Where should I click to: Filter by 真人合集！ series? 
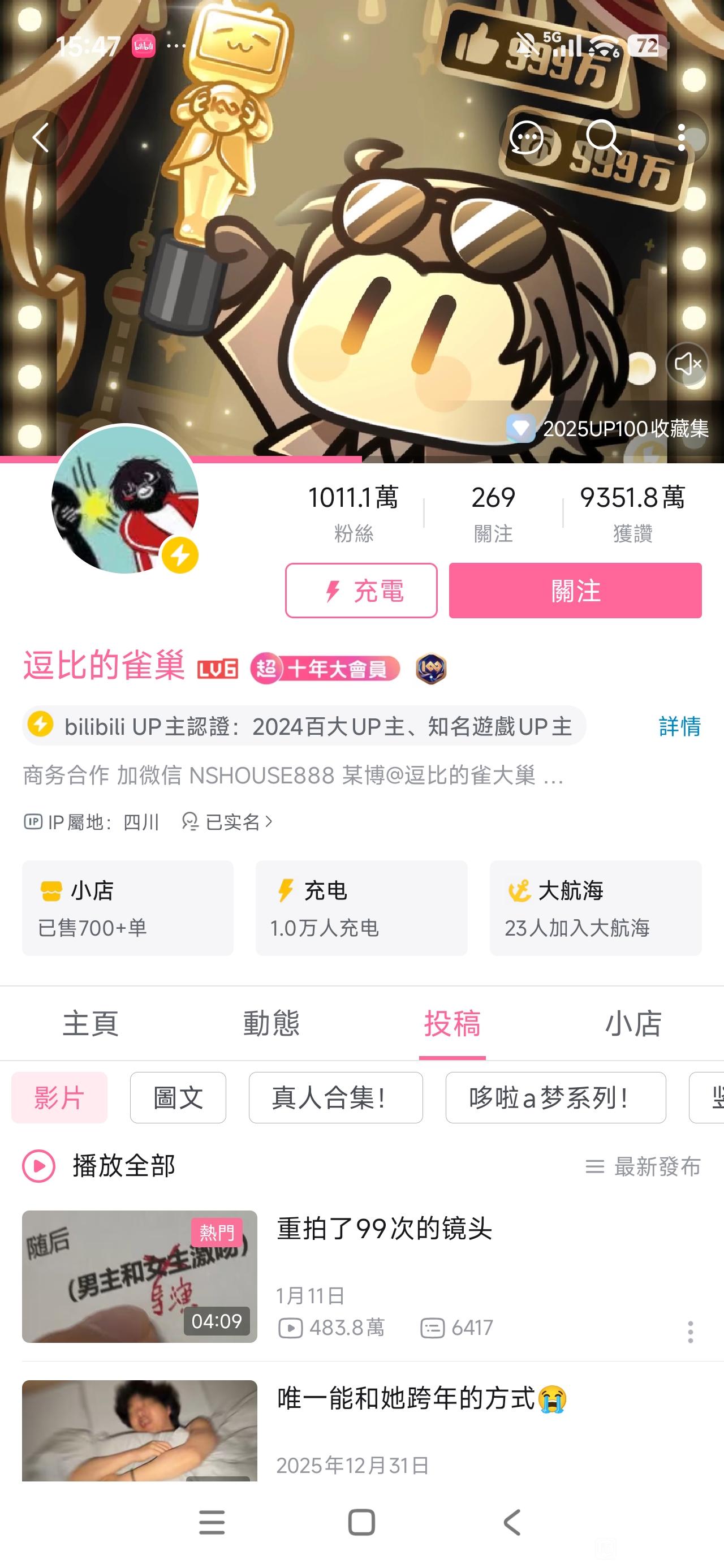[335, 1097]
